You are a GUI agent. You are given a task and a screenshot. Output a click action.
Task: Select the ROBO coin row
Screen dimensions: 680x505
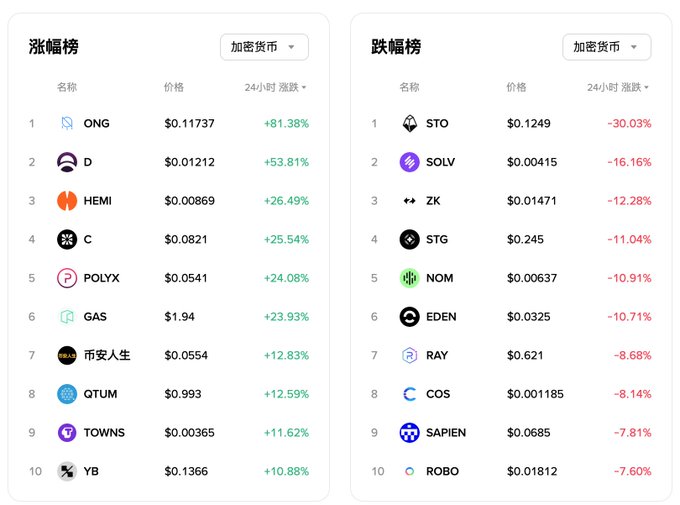click(x=441, y=471)
